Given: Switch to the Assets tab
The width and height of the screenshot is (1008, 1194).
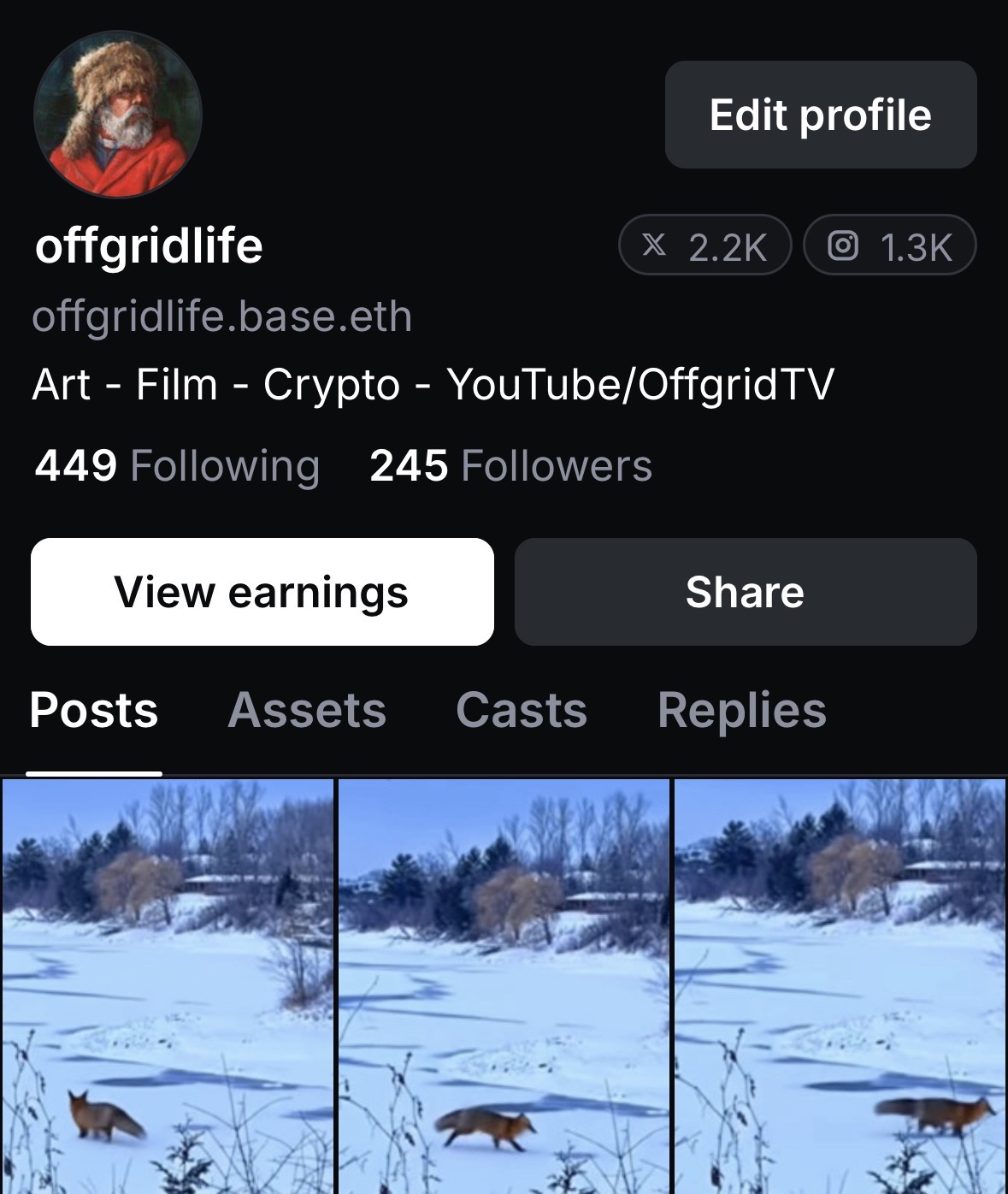Looking at the screenshot, I should click(307, 710).
